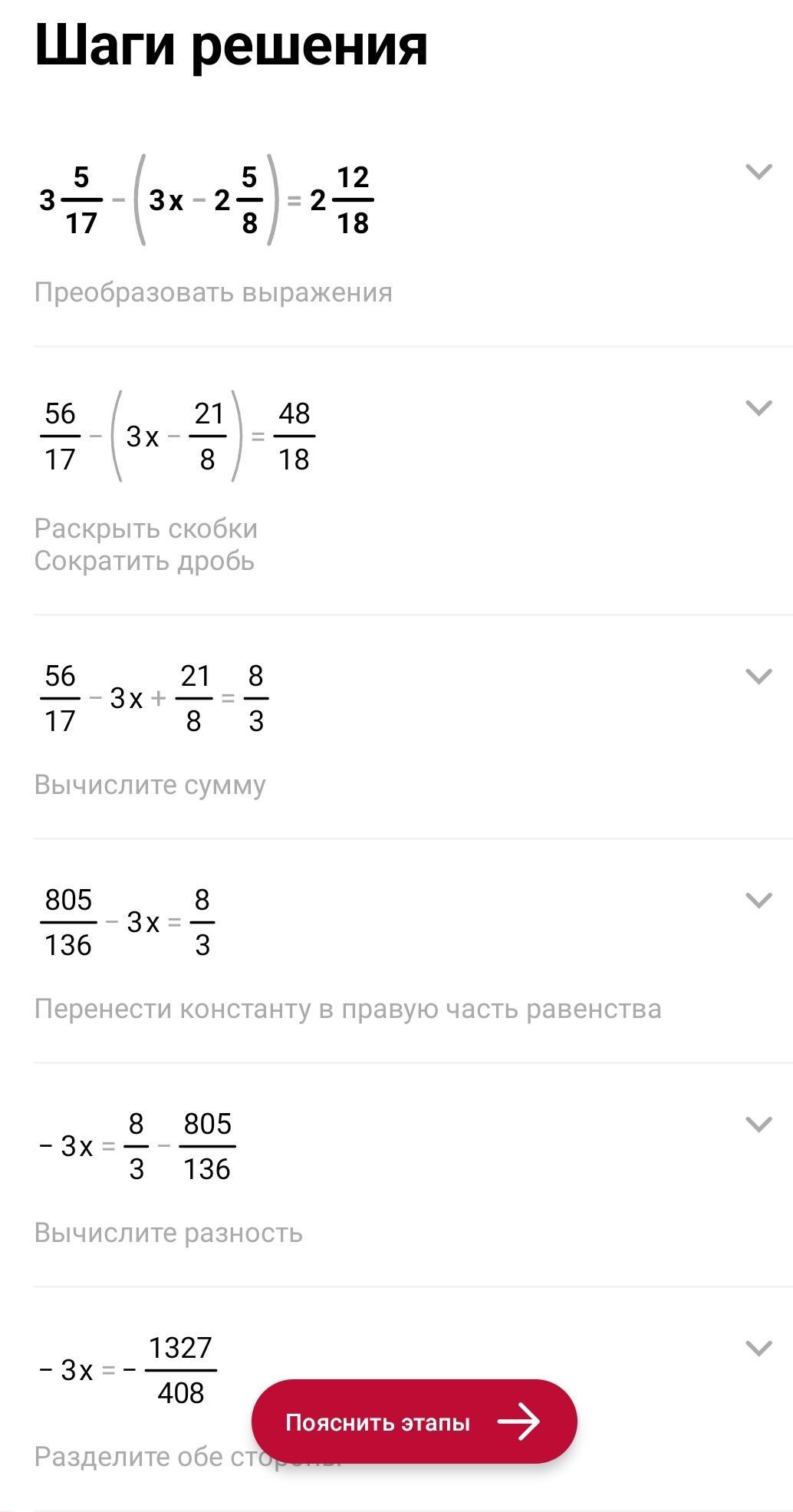Expand the step 'Раскрыть скобки Сократить дробь'
This screenshot has height=1512, width=793.
[x=758, y=408]
